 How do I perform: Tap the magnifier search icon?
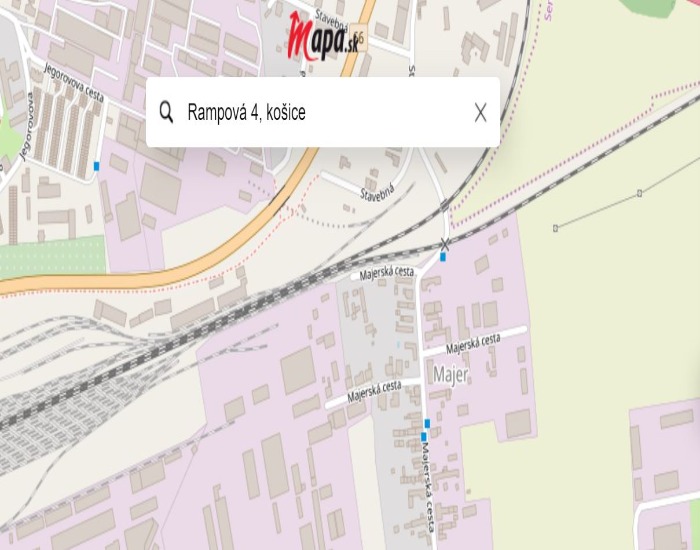tap(167, 112)
